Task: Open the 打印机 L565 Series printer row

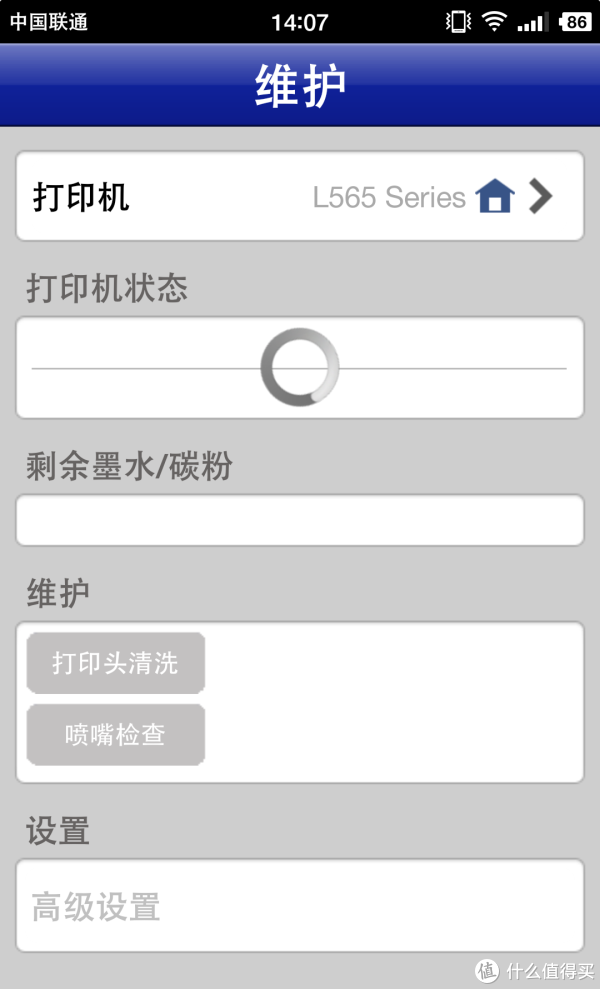Action: (300, 196)
